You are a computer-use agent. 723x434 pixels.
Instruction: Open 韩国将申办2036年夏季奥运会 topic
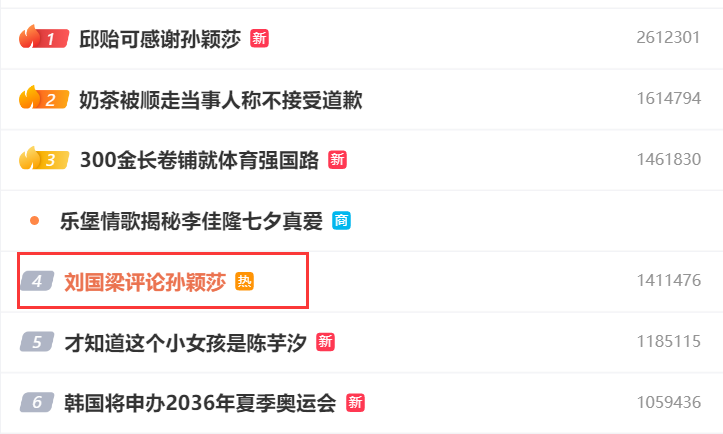(200, 402)
